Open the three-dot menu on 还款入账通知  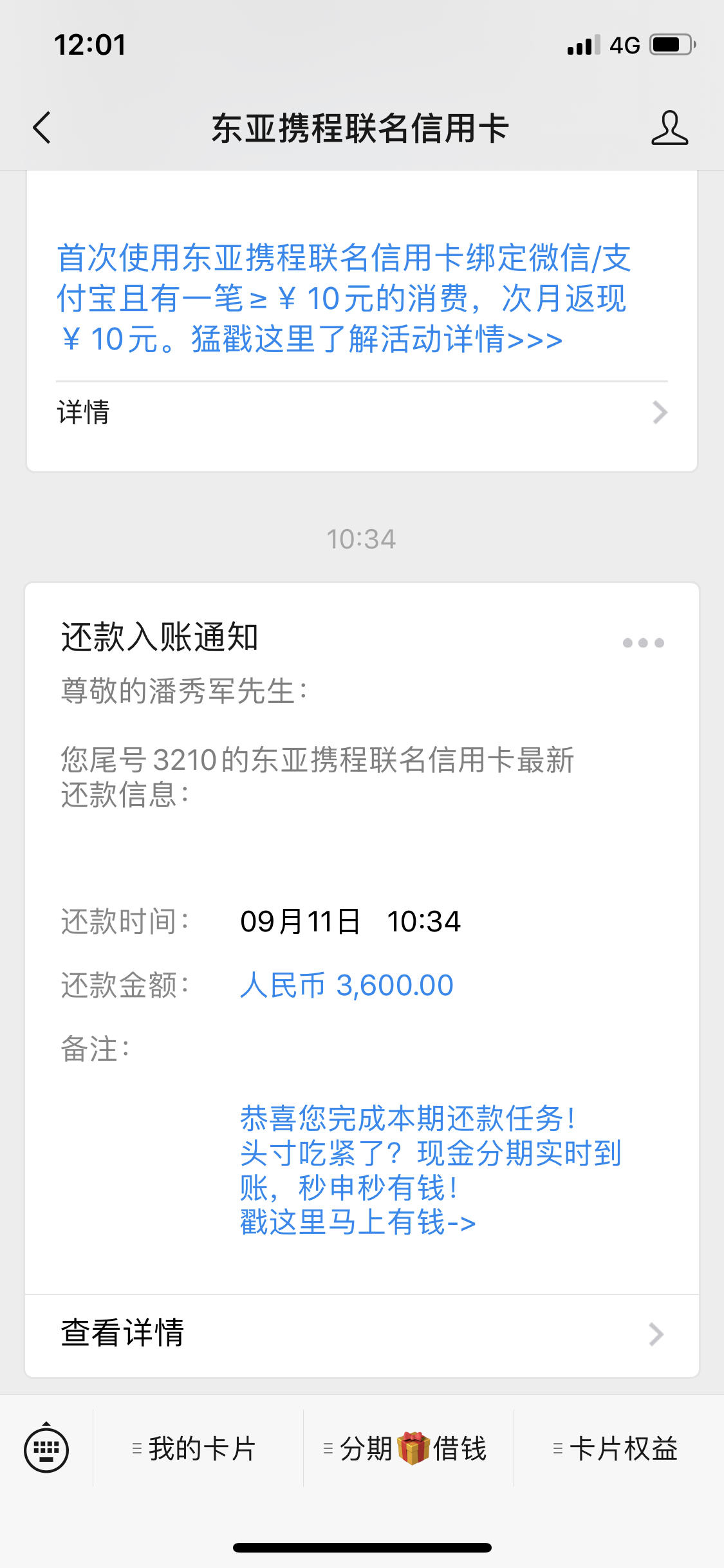pos(643,642)
